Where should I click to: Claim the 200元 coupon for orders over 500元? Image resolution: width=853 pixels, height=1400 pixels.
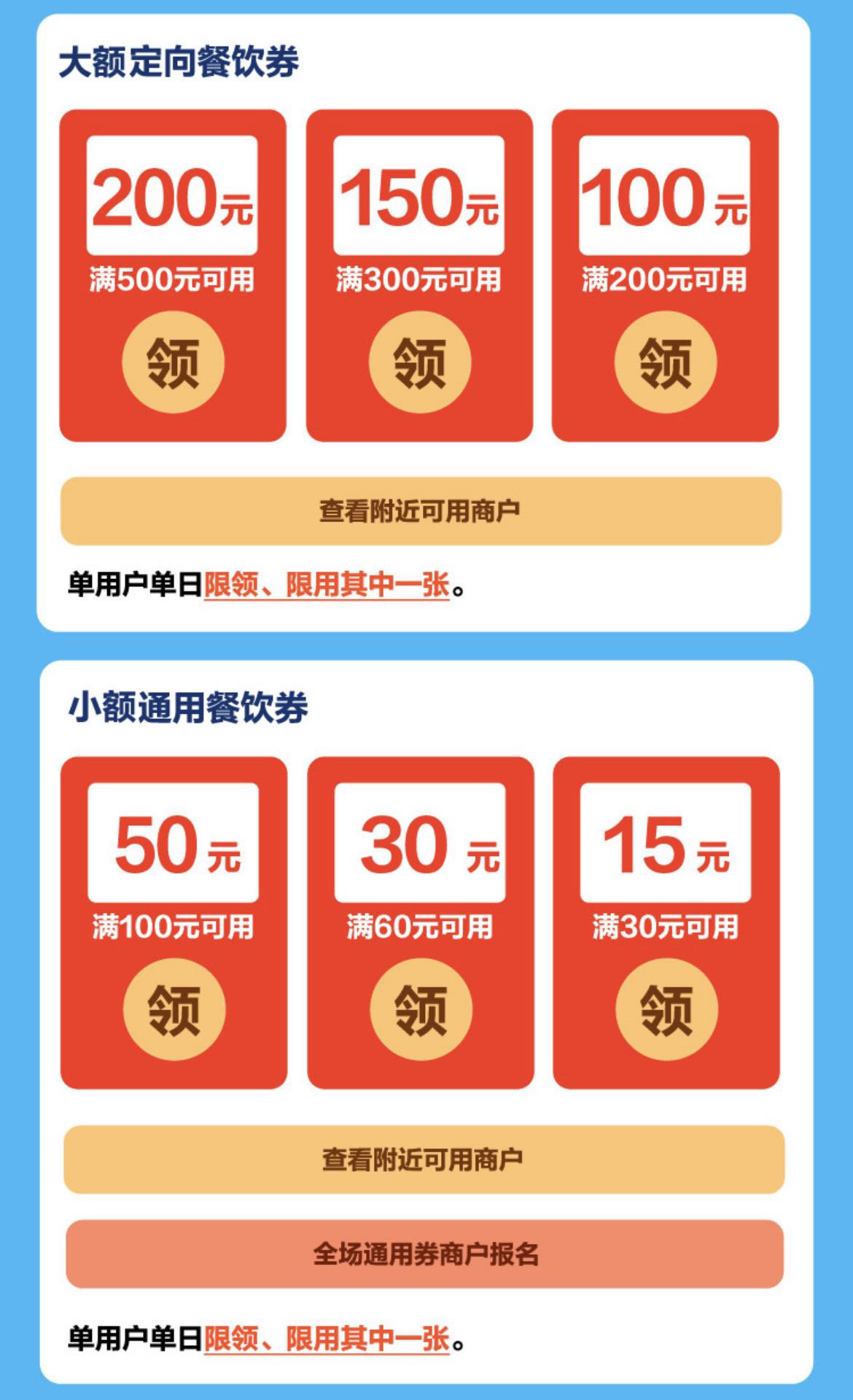click(173, 362)
